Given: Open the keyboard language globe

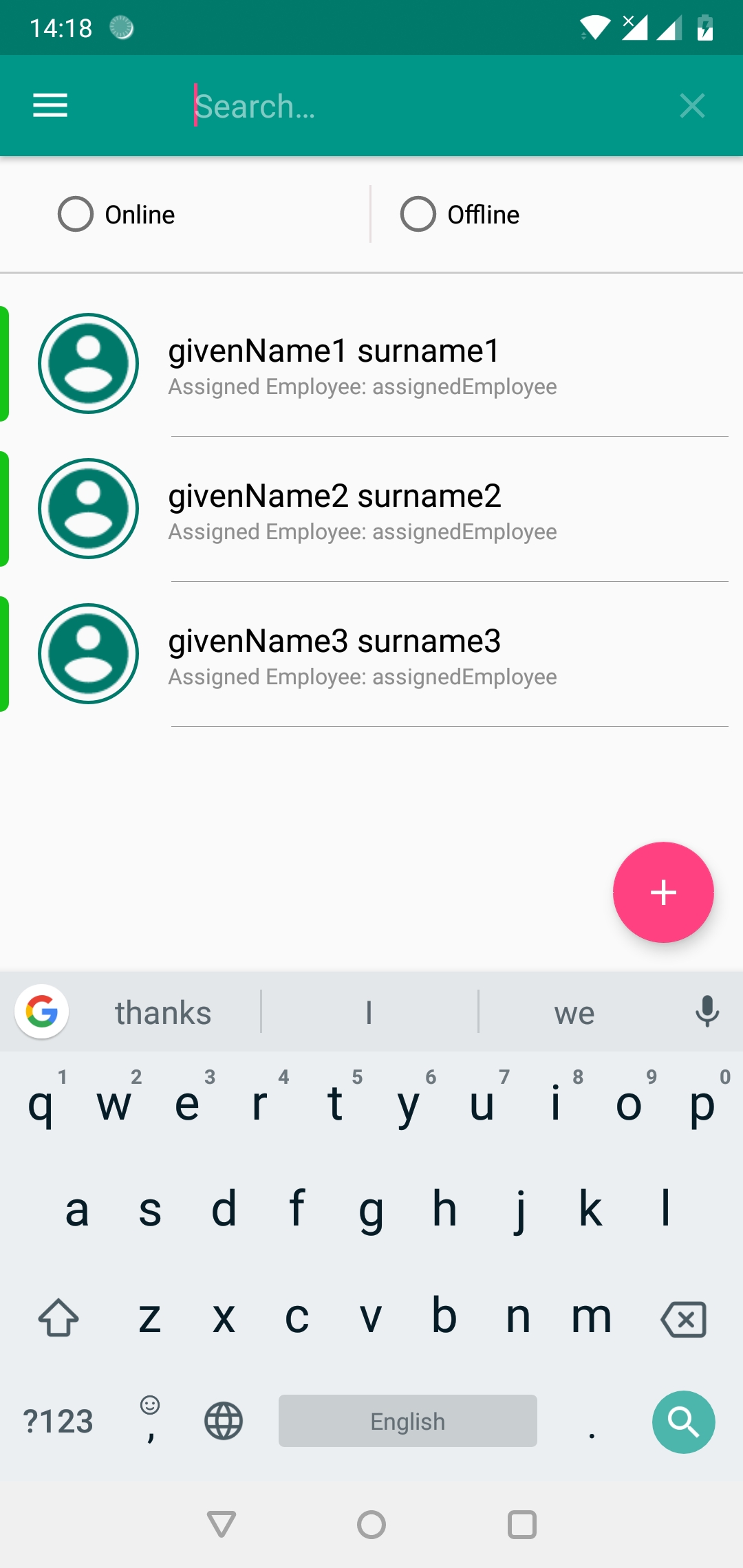Looking at the screenshot, I should tap(224, 1422).
